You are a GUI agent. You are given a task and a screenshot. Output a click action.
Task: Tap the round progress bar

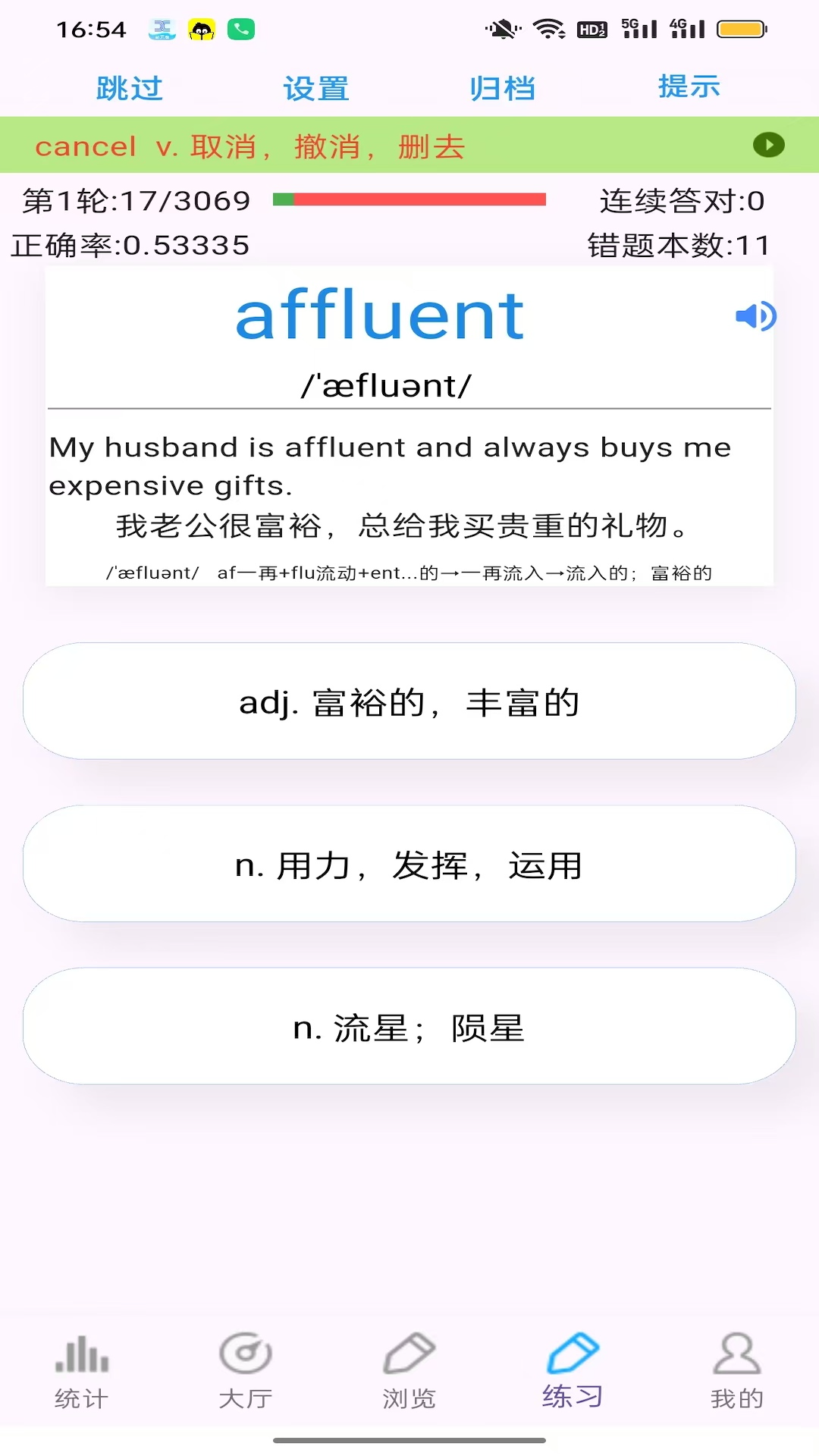click(x=409, y=201)
